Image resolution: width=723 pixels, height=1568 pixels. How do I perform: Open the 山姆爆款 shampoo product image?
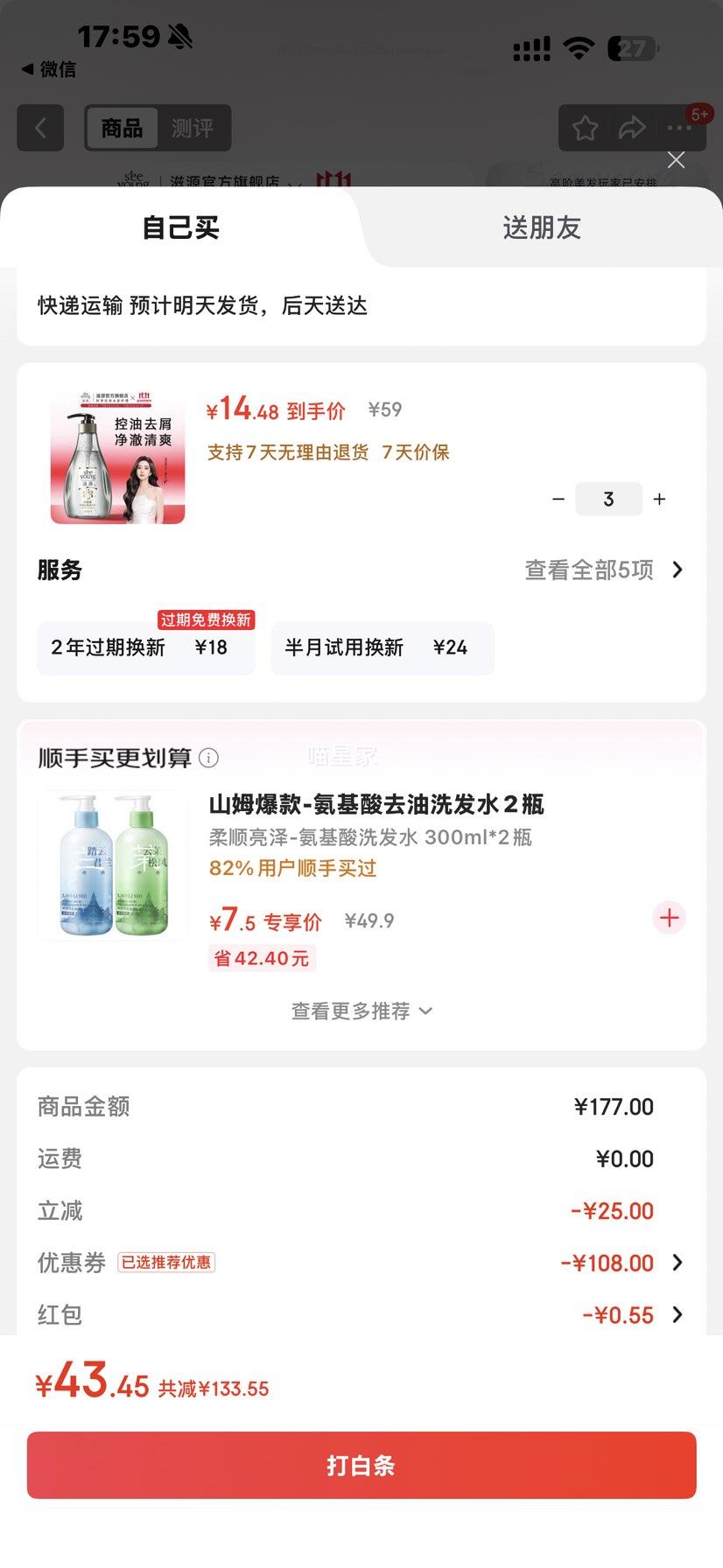113,864
